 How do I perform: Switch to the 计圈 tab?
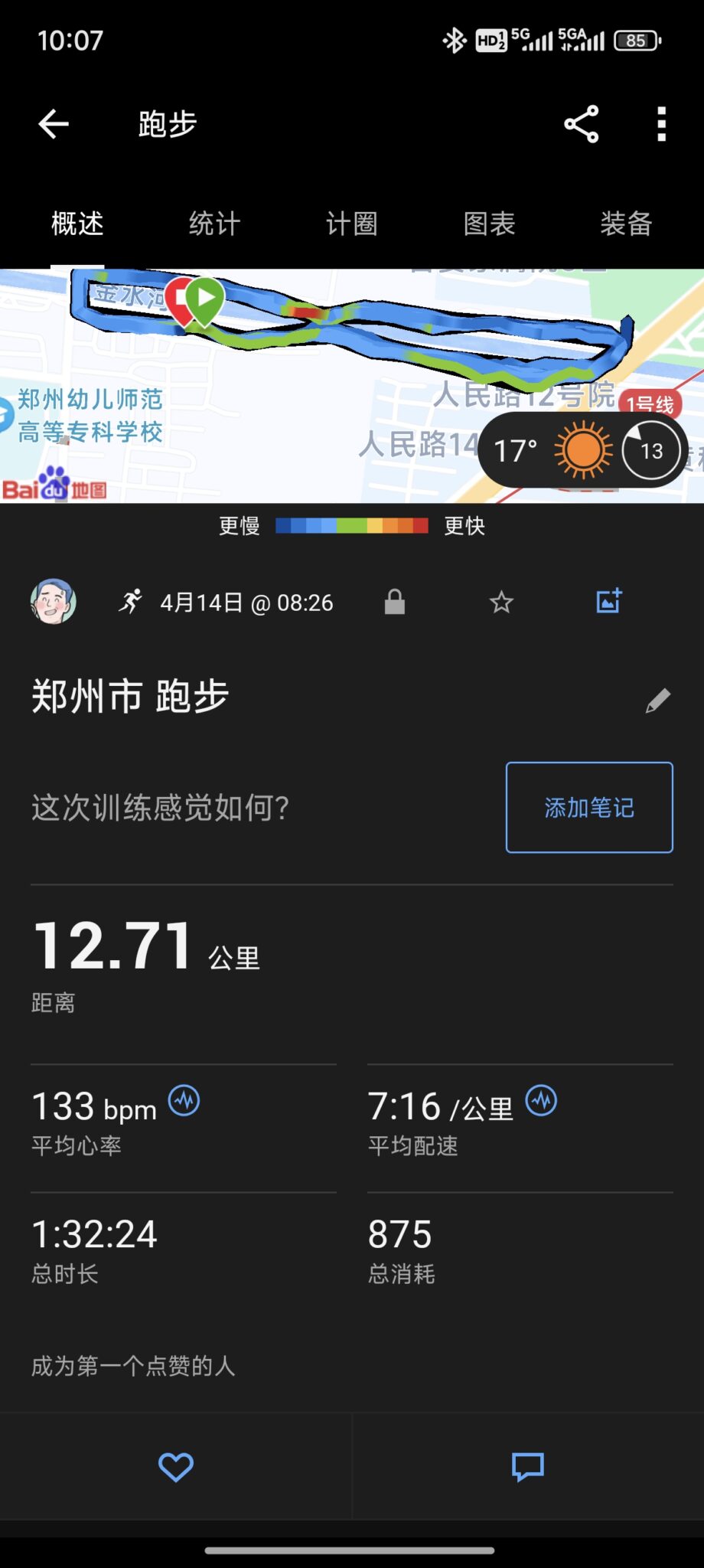click(x=351, y=224)
